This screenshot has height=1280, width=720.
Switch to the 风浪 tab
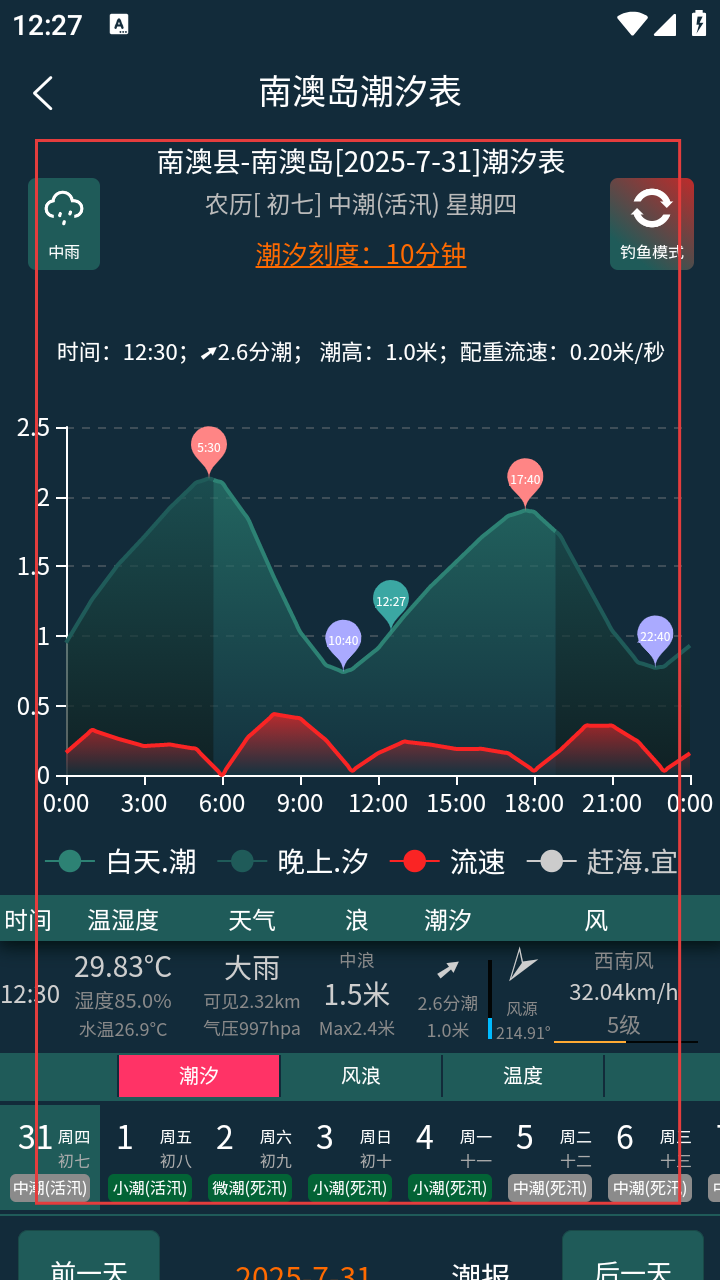click(361, 1076)
